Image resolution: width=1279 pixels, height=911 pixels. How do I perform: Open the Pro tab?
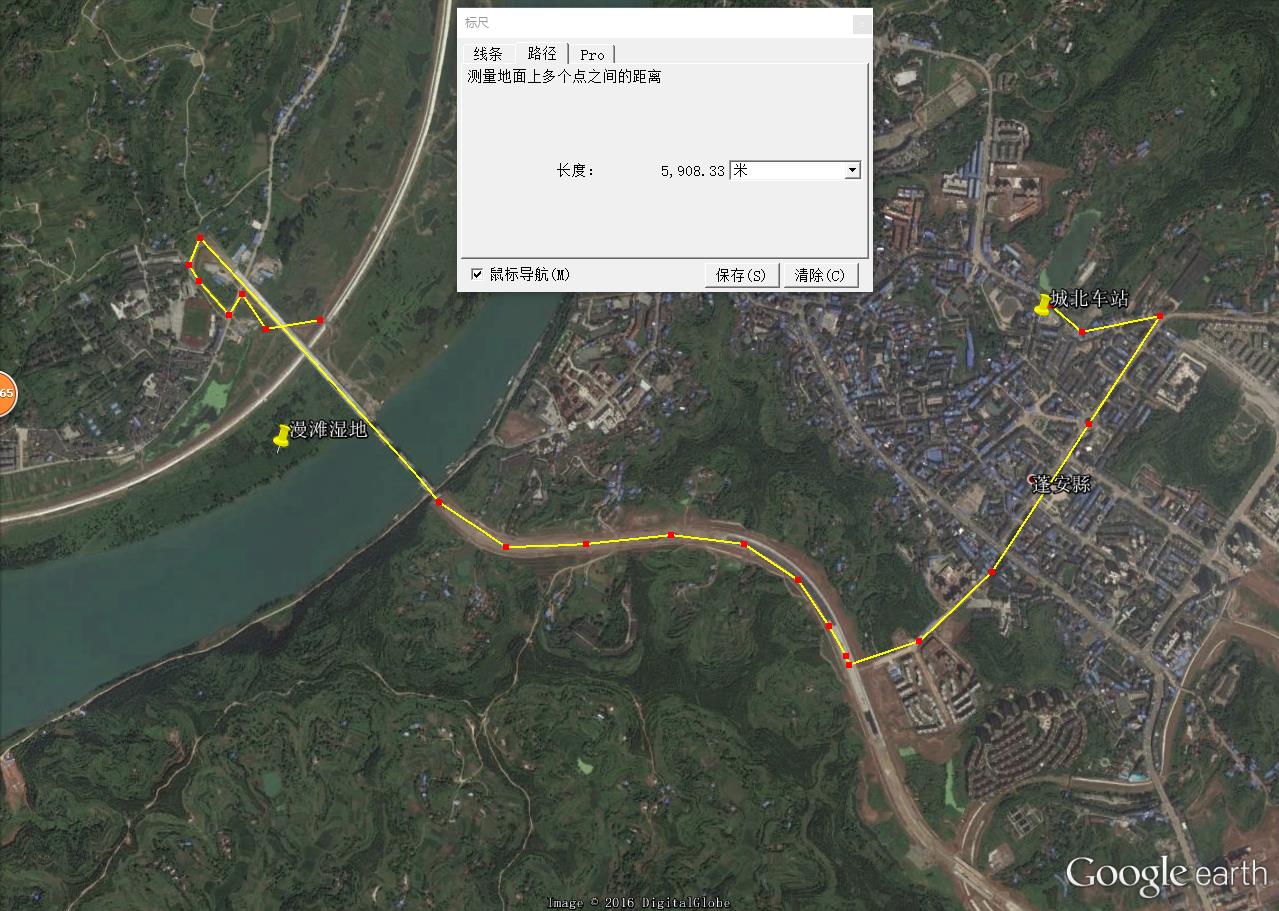(592, 54)
